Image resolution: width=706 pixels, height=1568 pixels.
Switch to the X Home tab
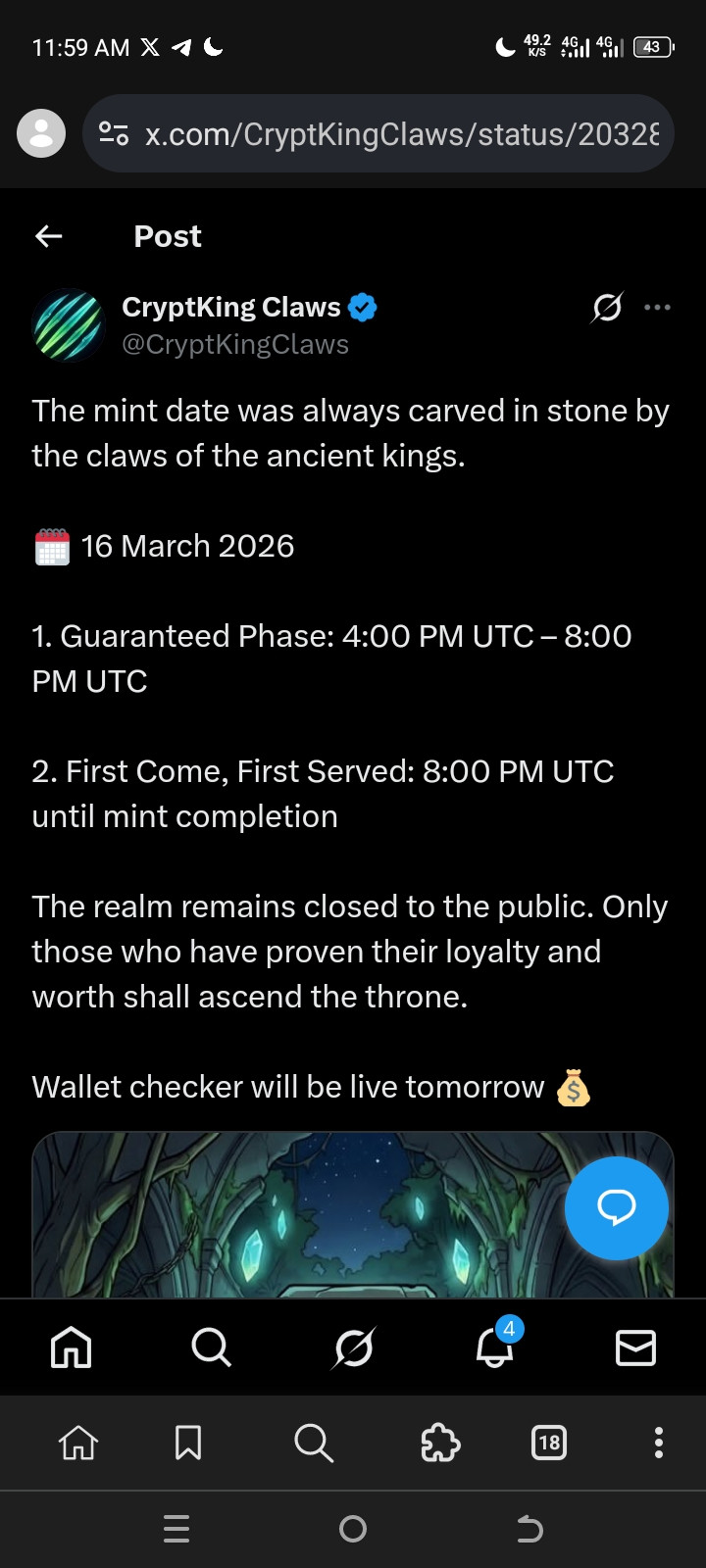pyautogui.click(x=71, y=1348)
